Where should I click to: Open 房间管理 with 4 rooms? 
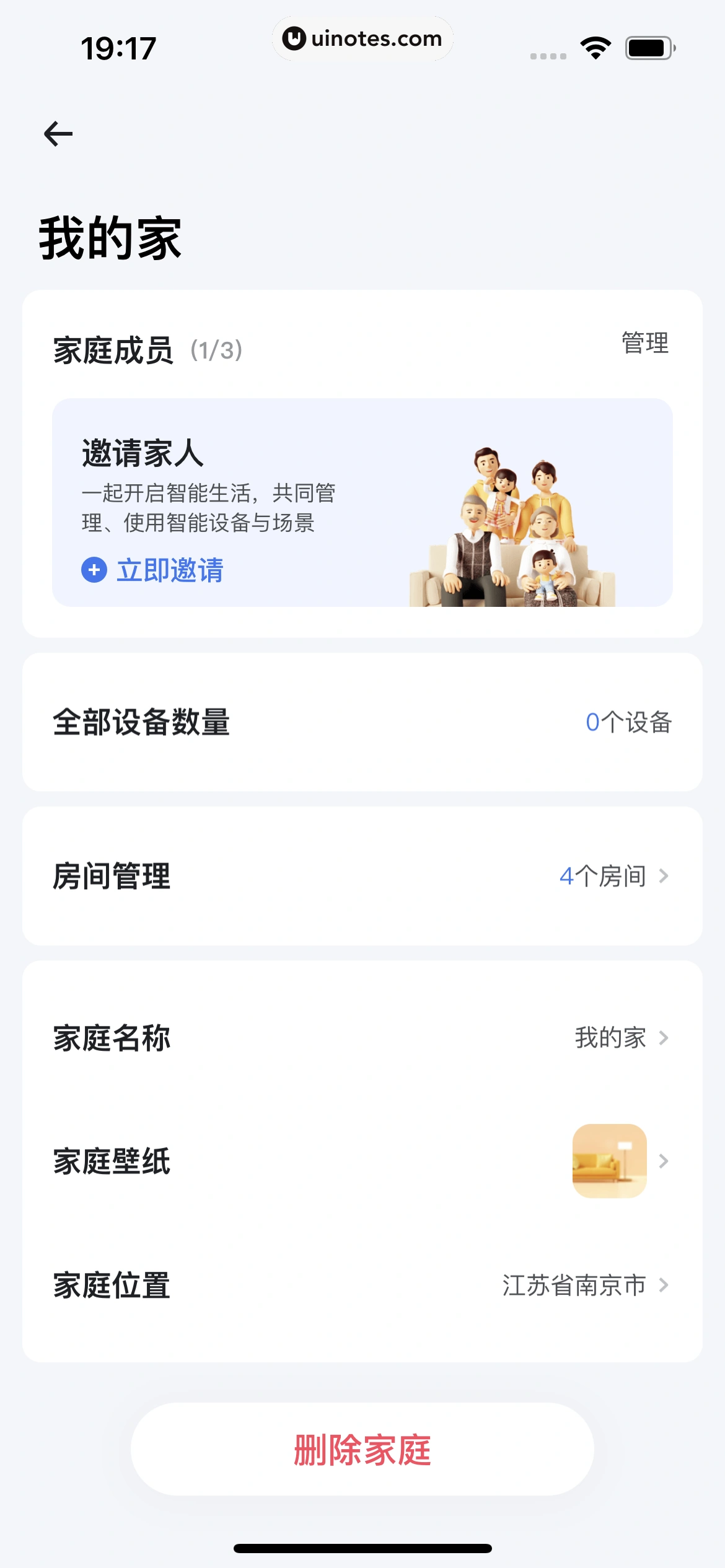click(362, 876)
